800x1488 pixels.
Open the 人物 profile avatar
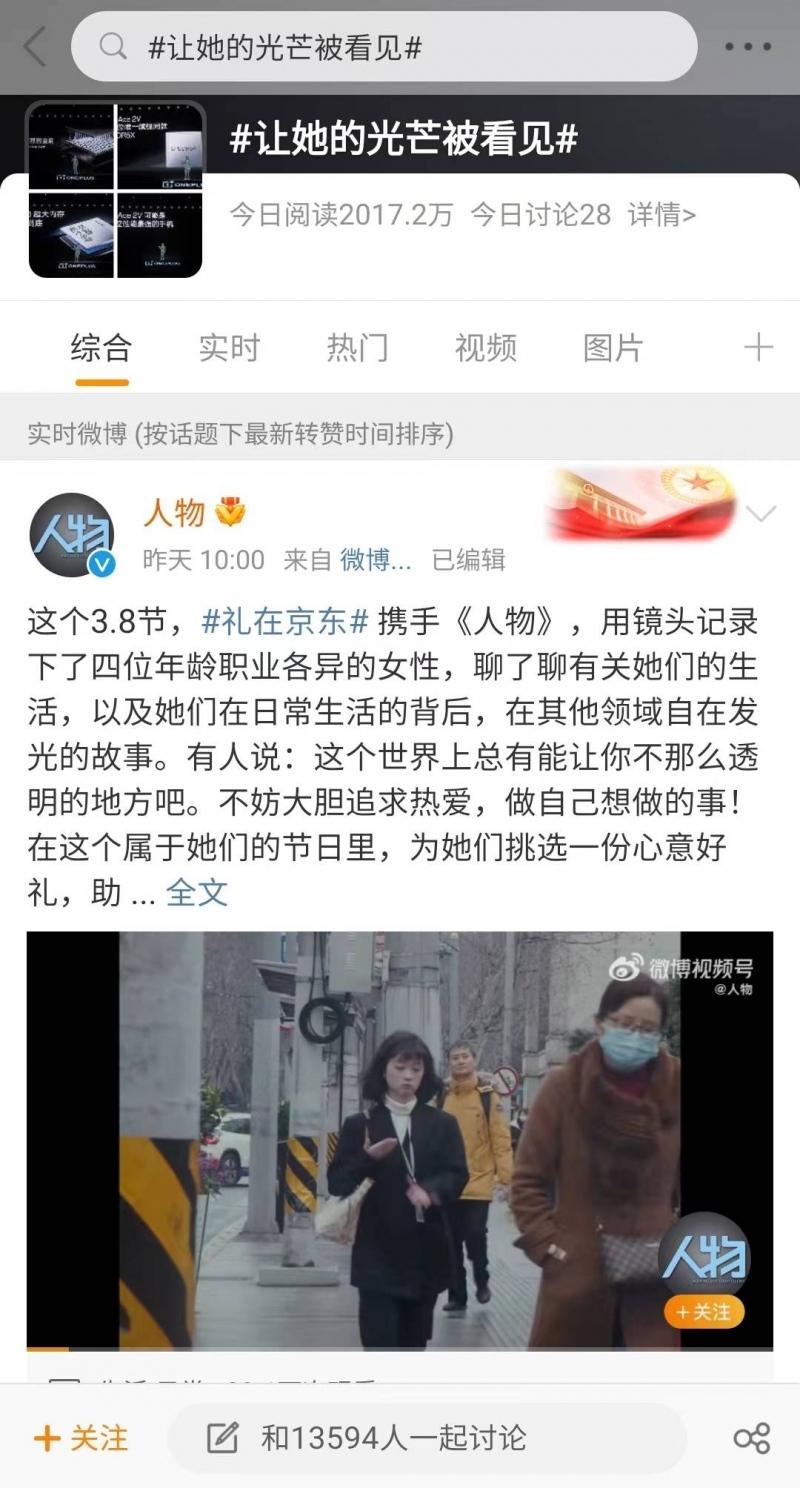72,535
